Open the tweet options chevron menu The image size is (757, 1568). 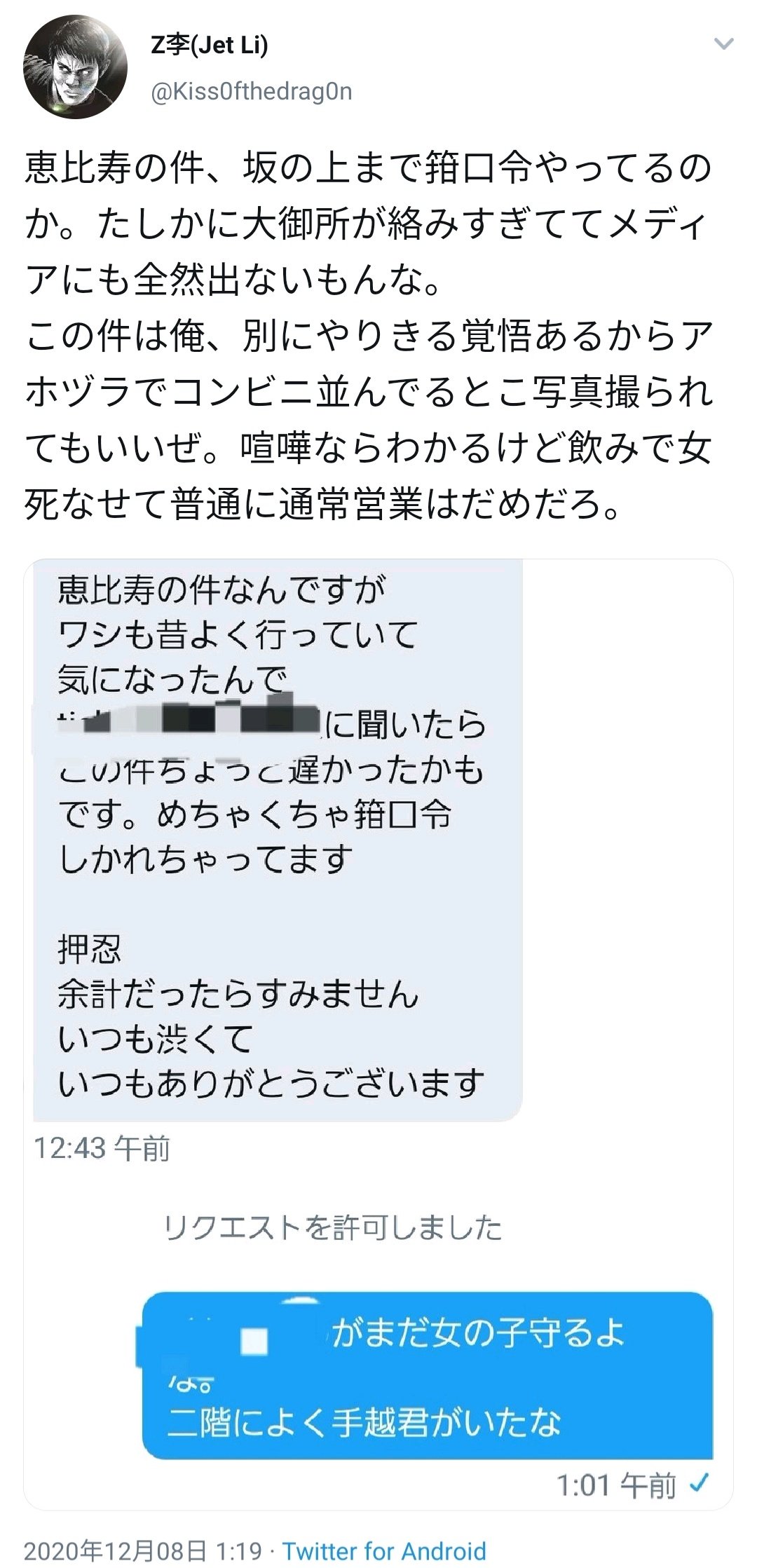click(x=723, y=44)
